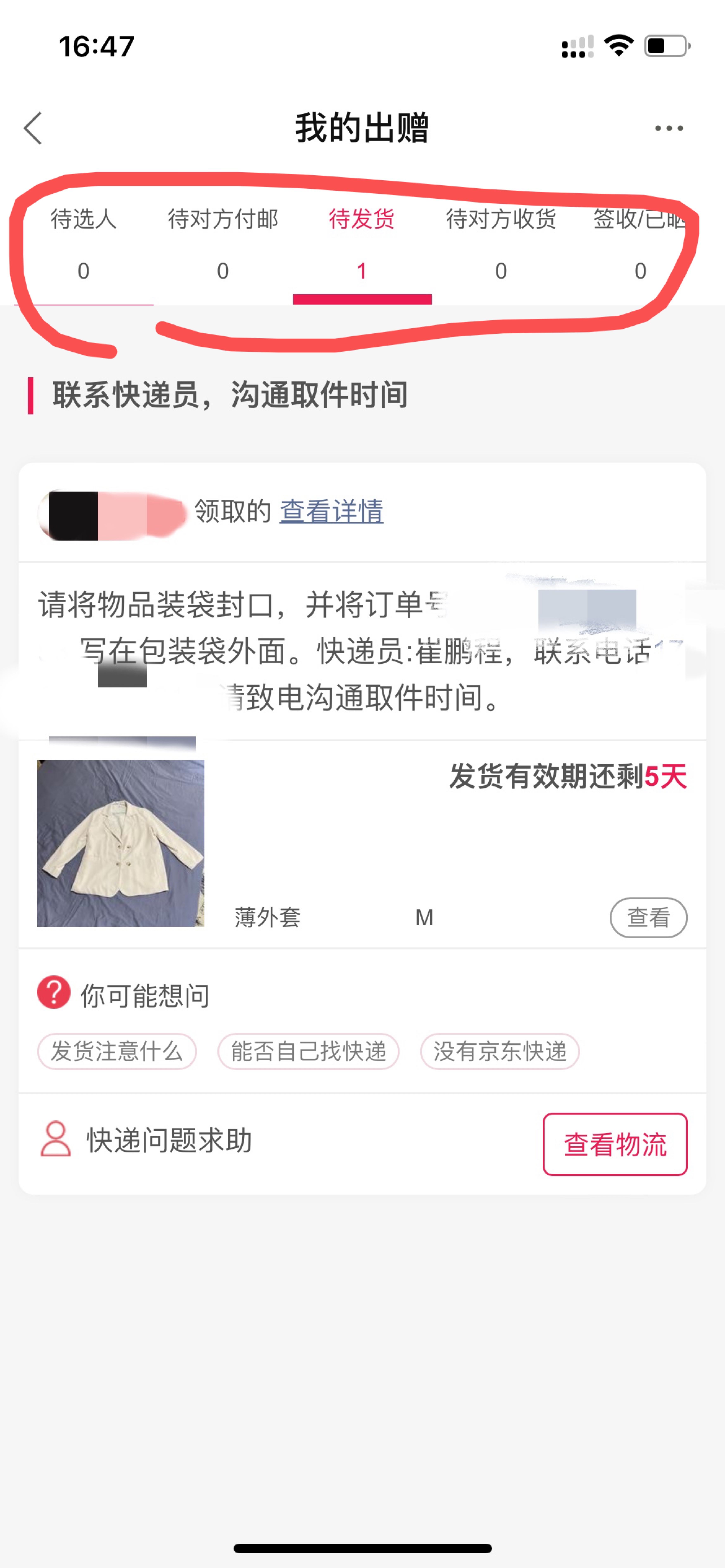725x1568 pixels.
Task: Tap the 查看物流 button
Action: point(615,1144)
